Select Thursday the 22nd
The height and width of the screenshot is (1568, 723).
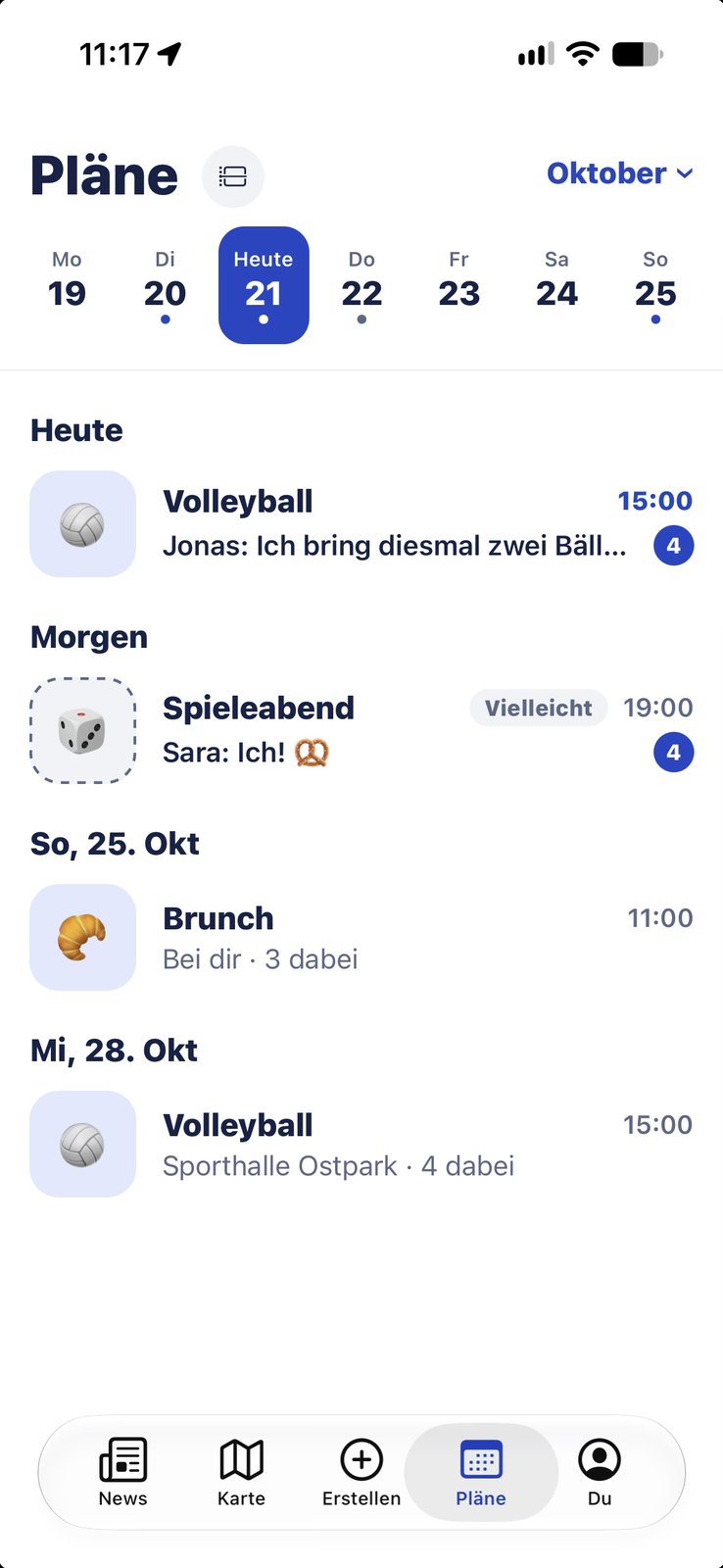click(361, 285)
